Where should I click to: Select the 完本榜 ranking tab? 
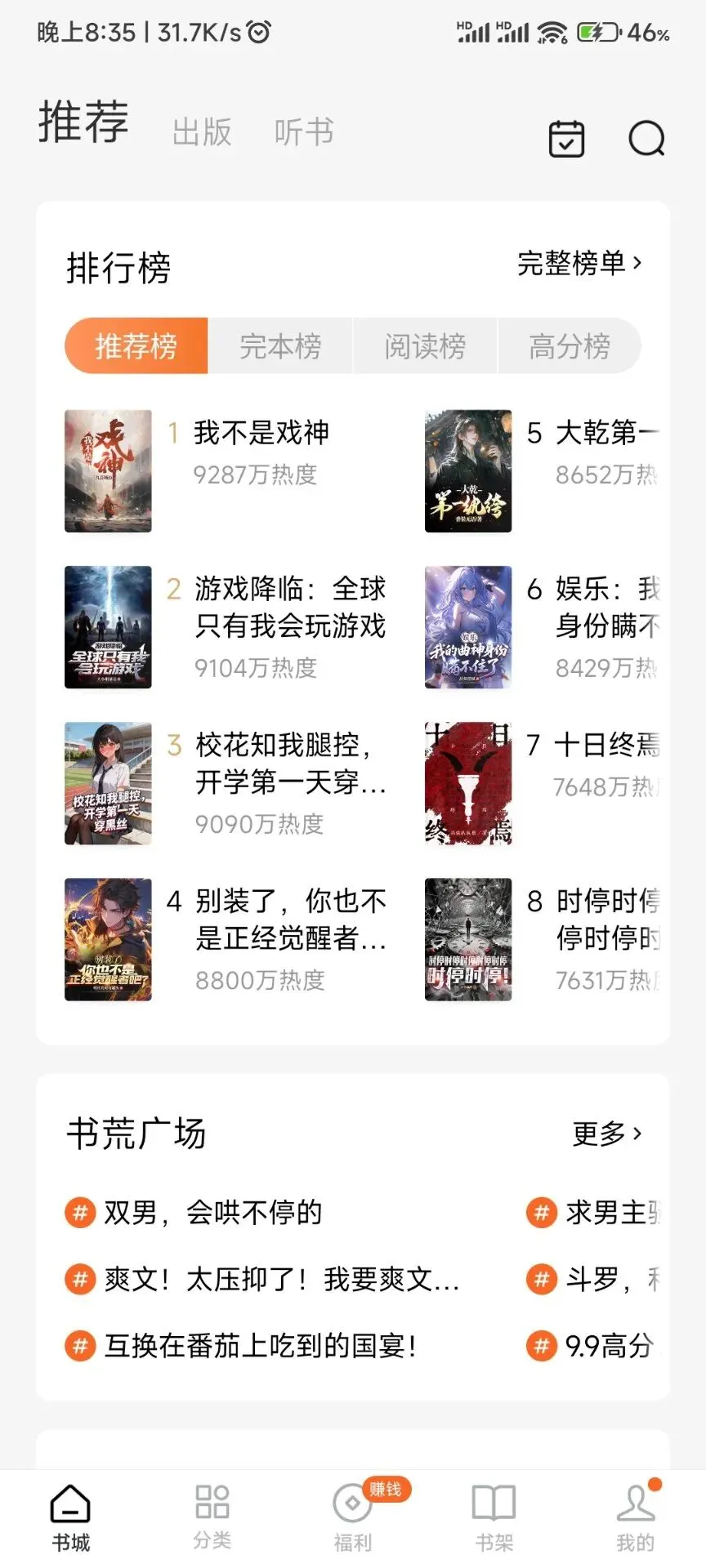[280, 346]
